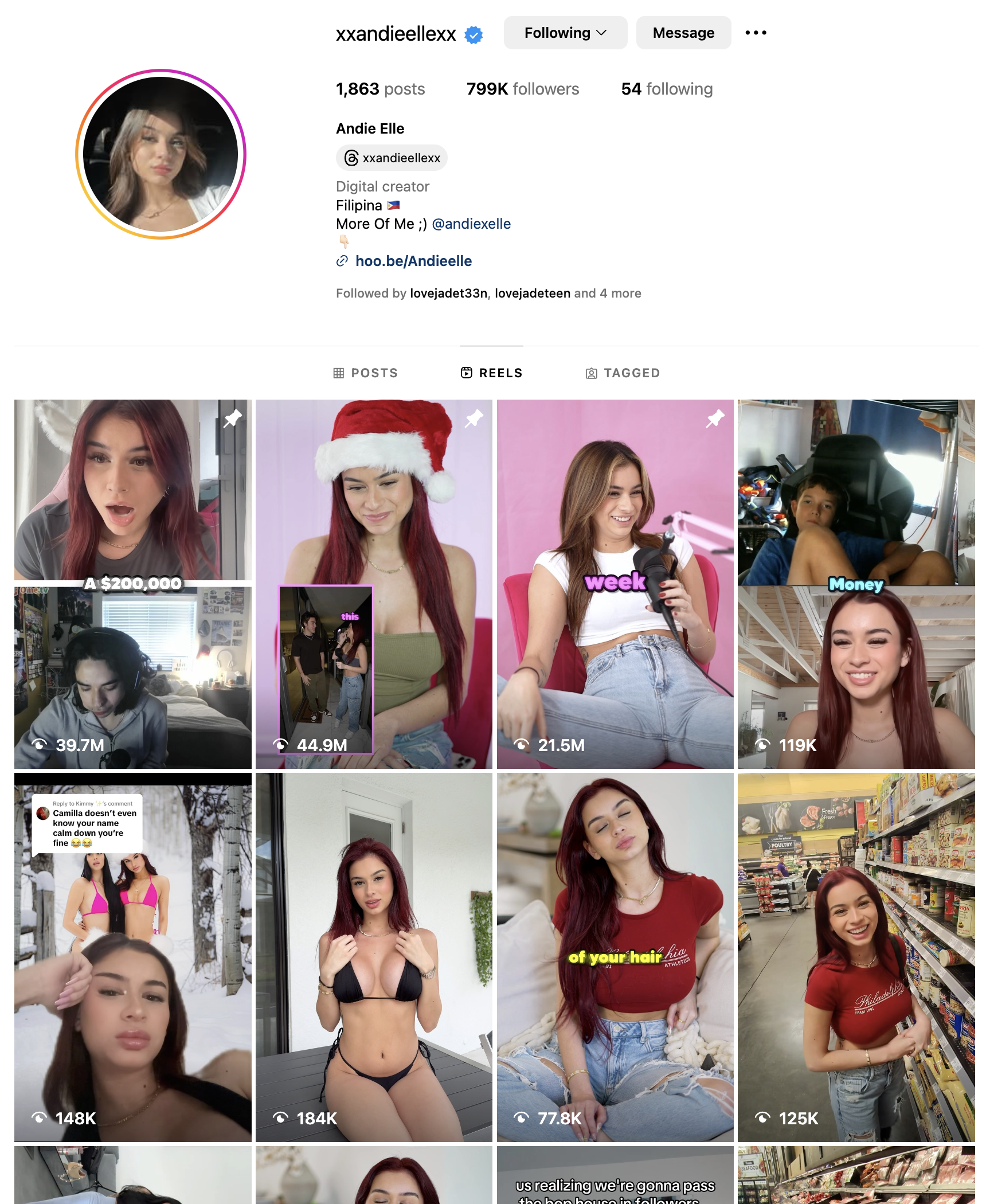Select the Reels tab
986x1204 pixels.
tap(492, 373)
